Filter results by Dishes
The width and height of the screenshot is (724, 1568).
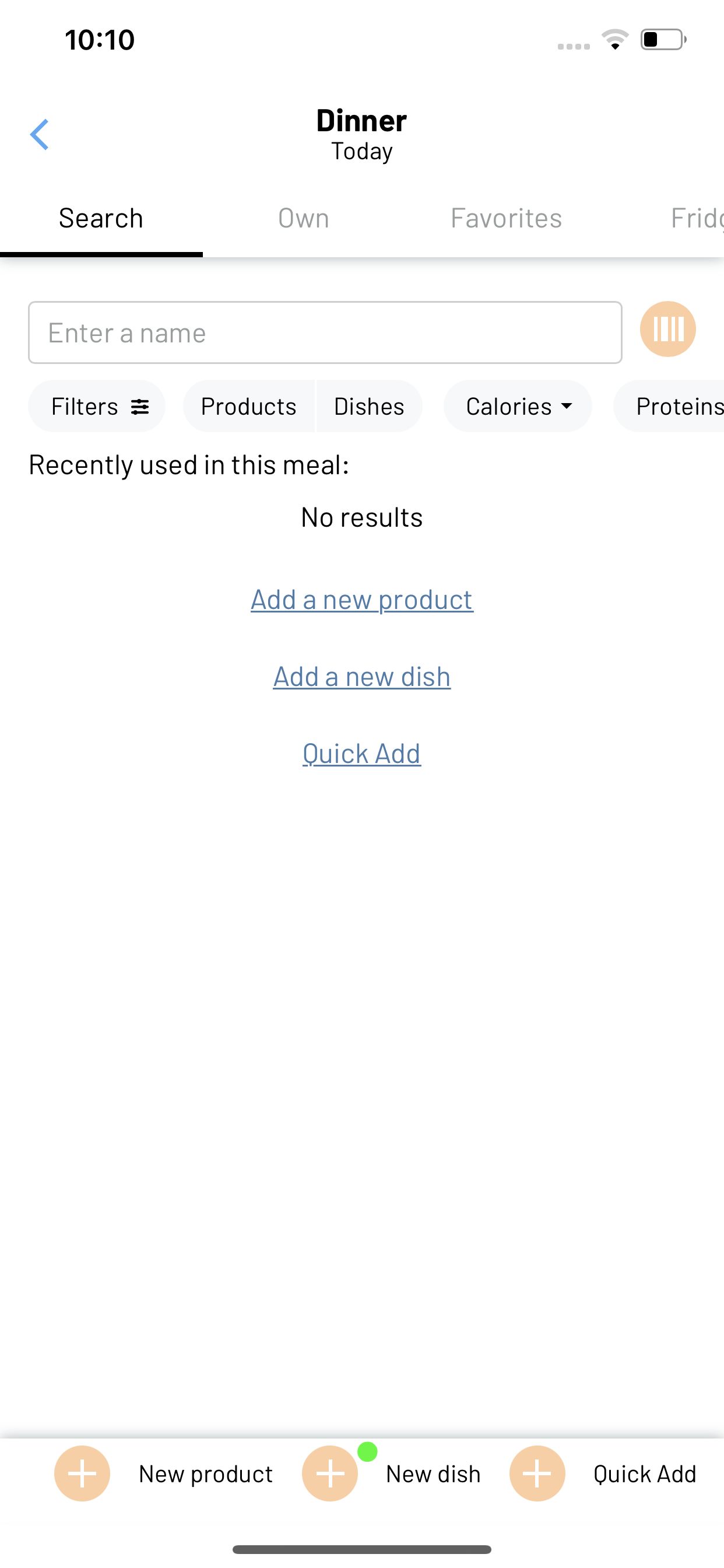370,406
